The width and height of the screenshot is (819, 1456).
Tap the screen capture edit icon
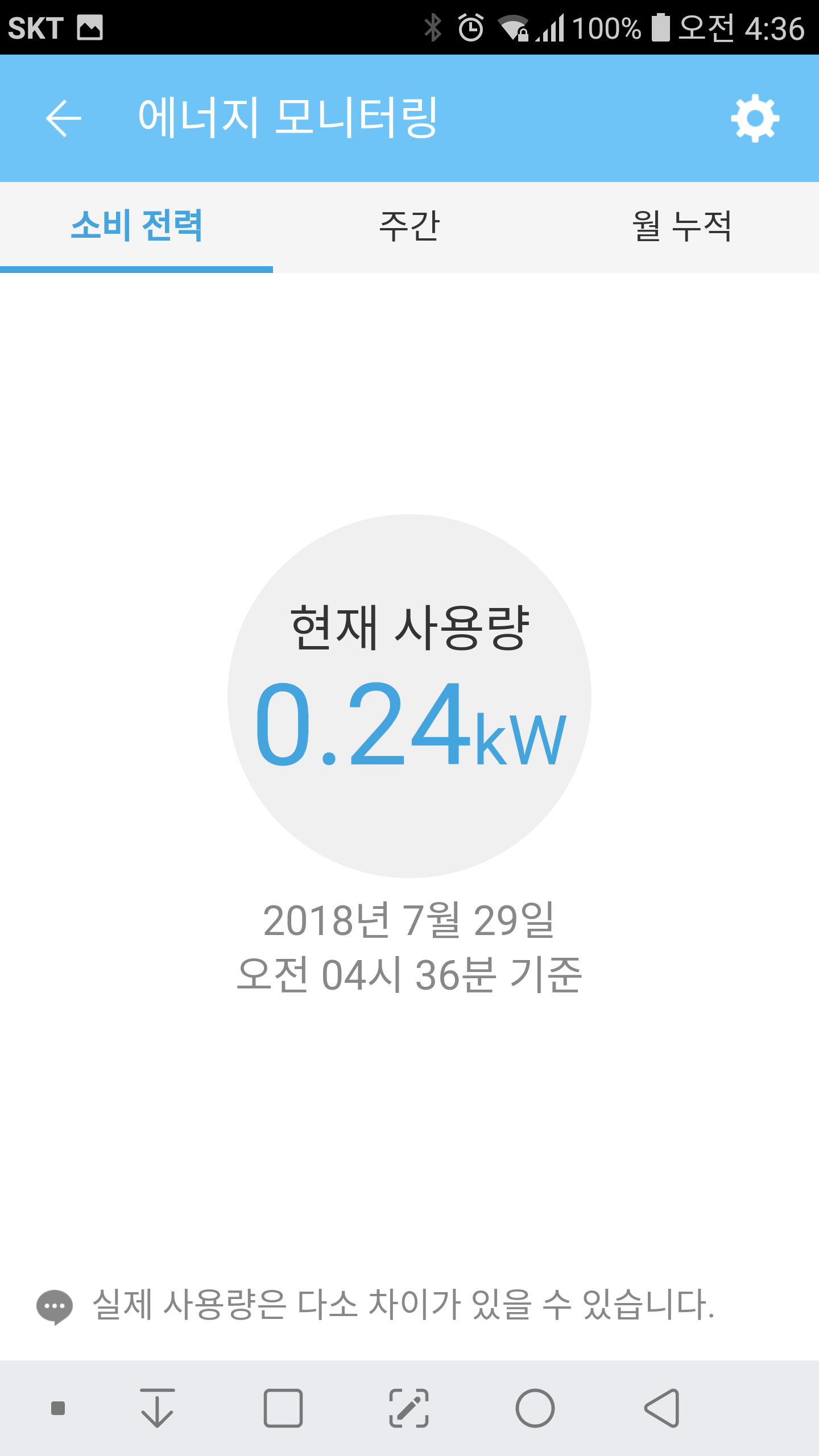coord(409,1408)
